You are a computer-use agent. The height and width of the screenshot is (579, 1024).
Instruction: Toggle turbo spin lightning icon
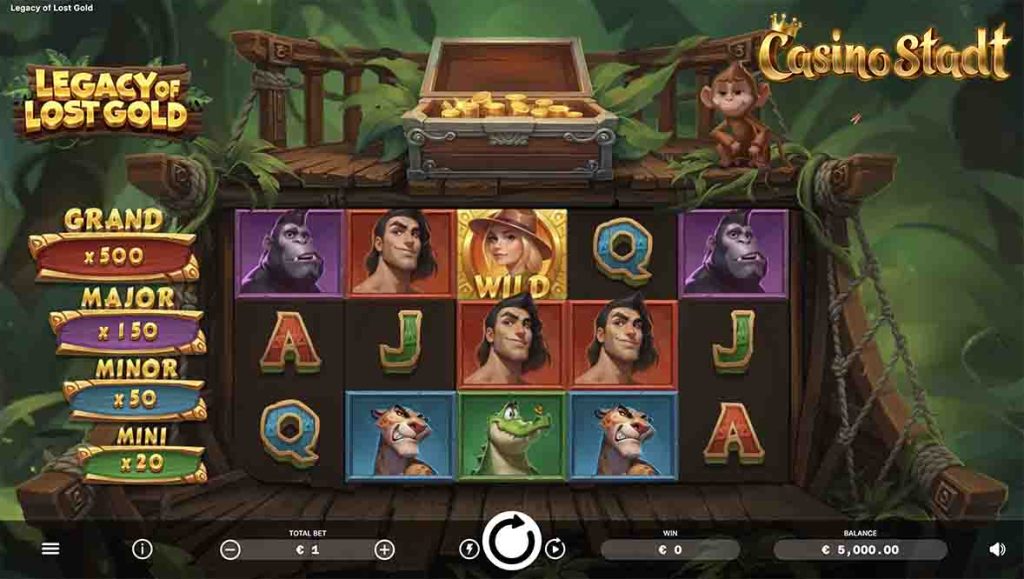click(468, 549)
